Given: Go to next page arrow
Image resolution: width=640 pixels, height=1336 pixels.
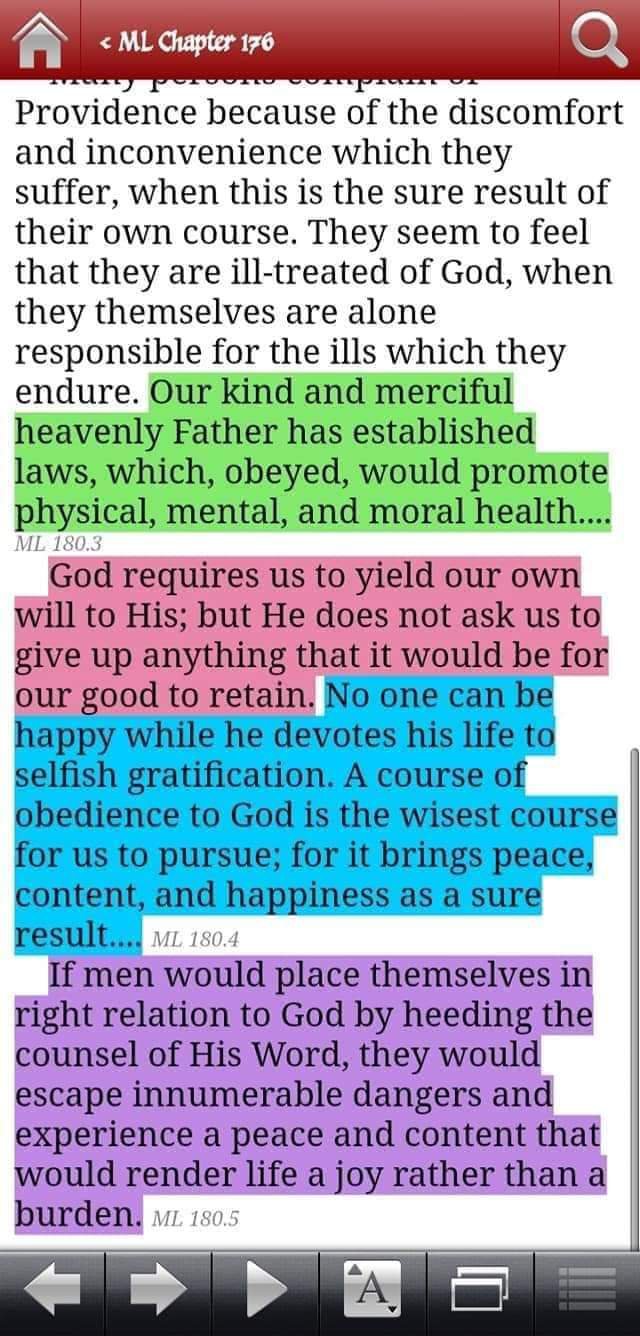Looking at the screenshot, I should [x=158, y=1292].
